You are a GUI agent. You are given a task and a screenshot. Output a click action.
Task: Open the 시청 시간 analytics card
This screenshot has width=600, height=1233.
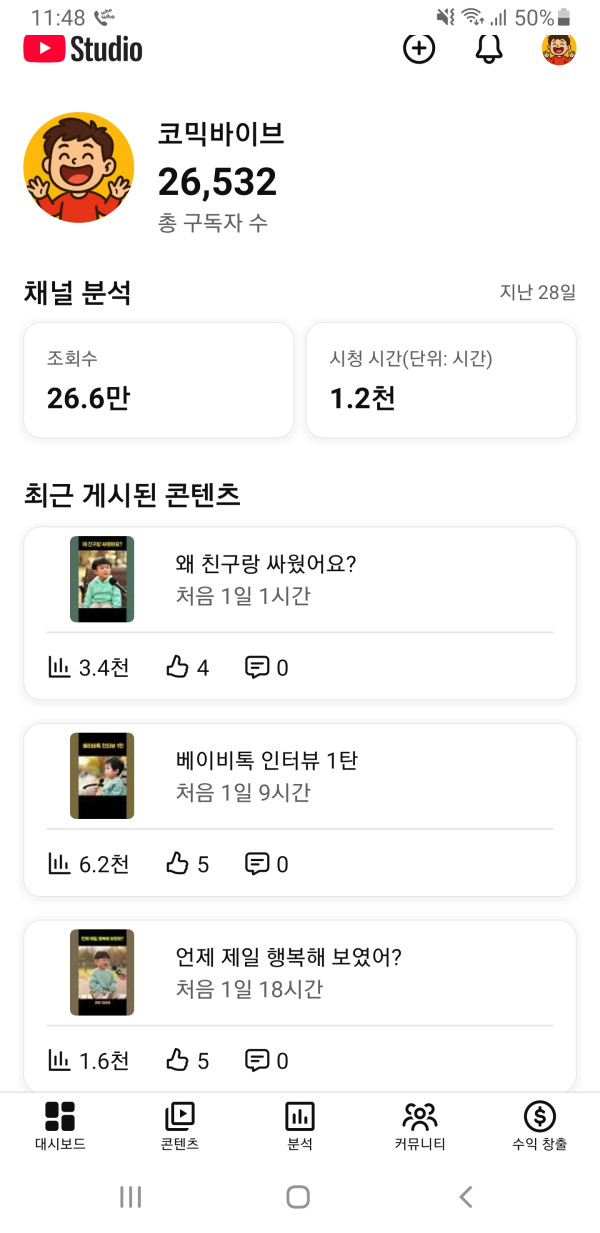(x=441, y=380)
